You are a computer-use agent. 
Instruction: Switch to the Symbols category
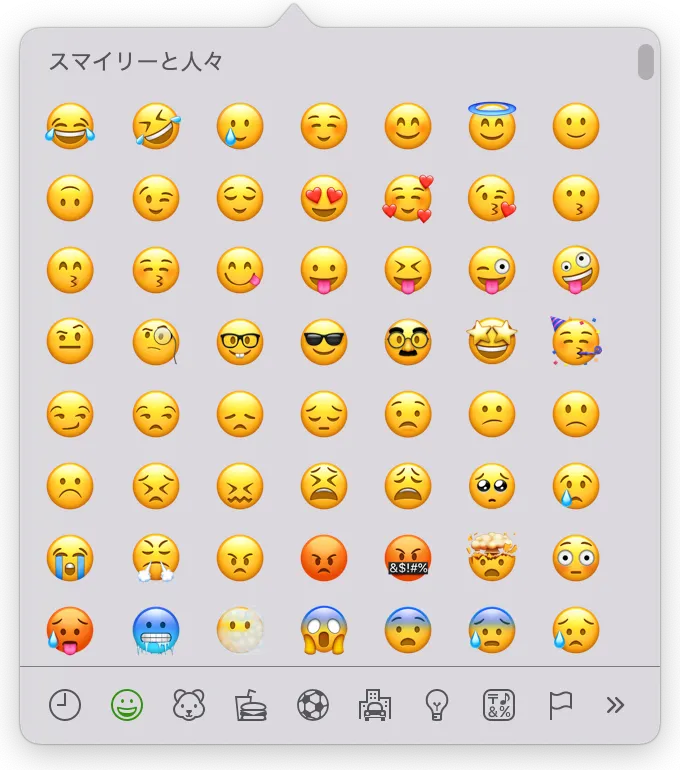coord(499,705)
